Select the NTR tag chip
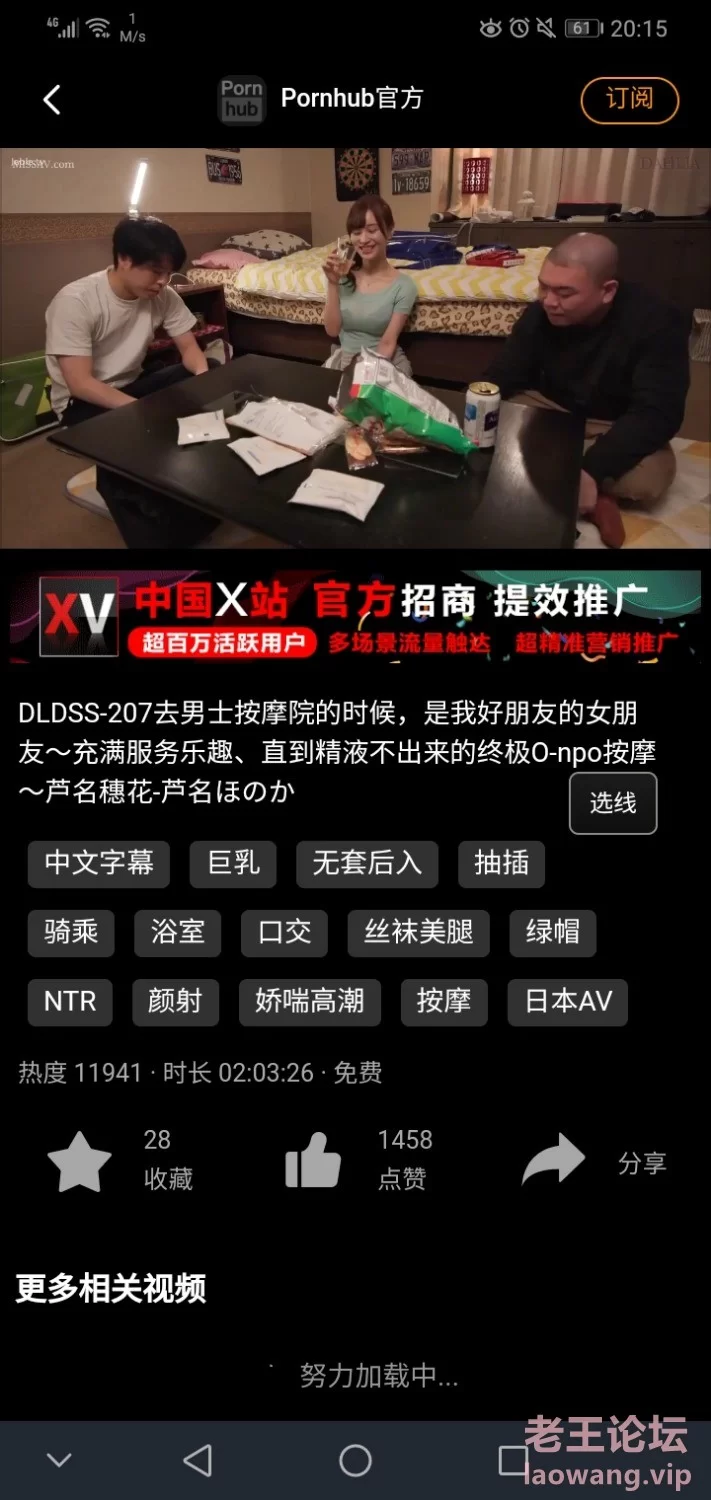The width and height of the screenshot is (711, 1500). point(70,1002)
